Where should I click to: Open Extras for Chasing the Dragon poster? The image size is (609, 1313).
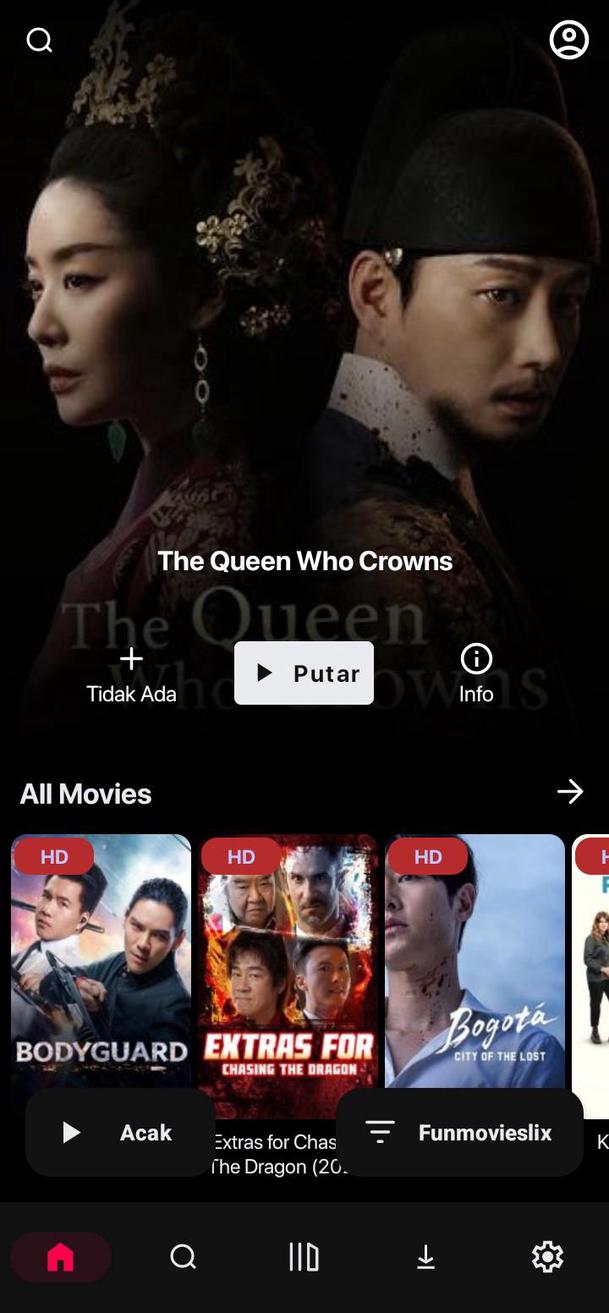coord(288,976)
